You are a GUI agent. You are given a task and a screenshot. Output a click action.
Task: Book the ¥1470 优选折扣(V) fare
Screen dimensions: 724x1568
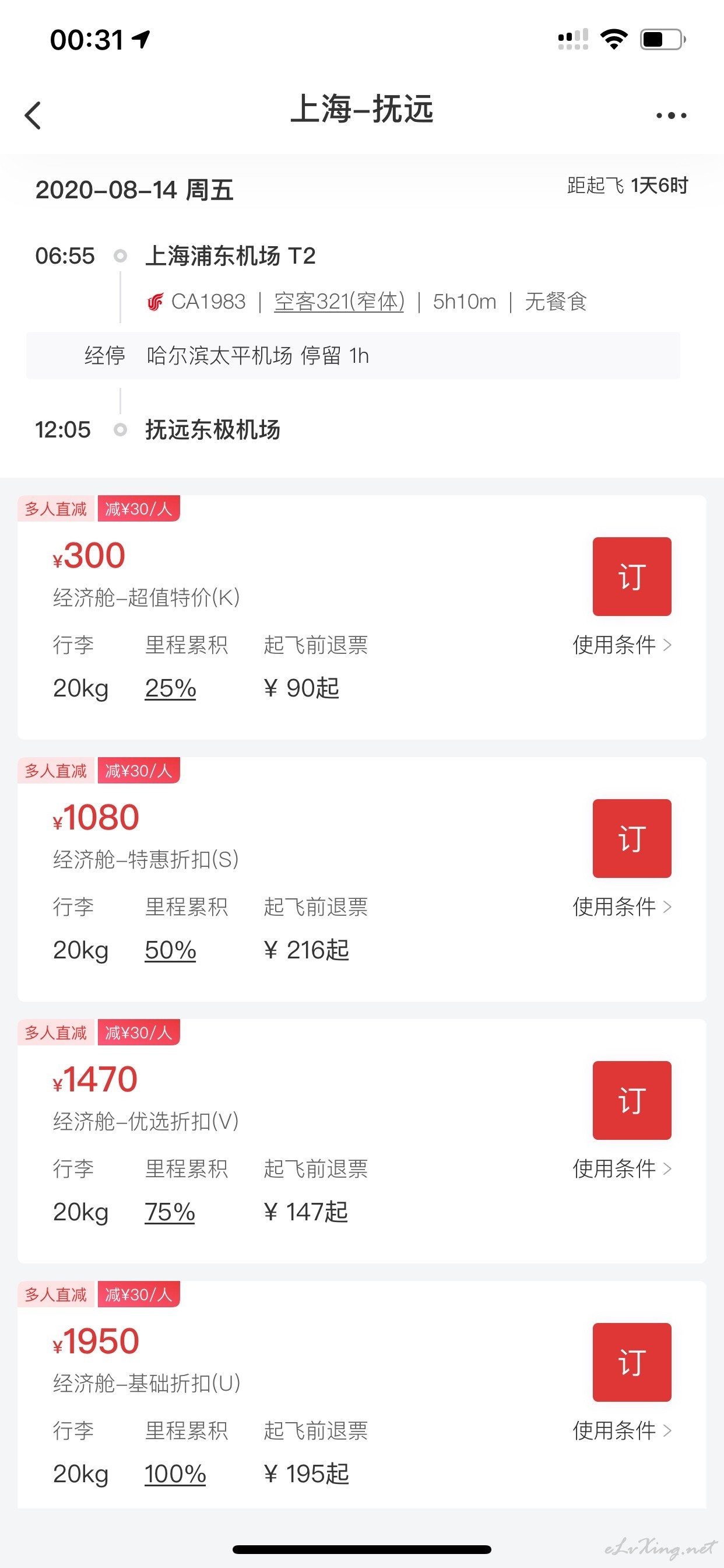[631, 1100]
